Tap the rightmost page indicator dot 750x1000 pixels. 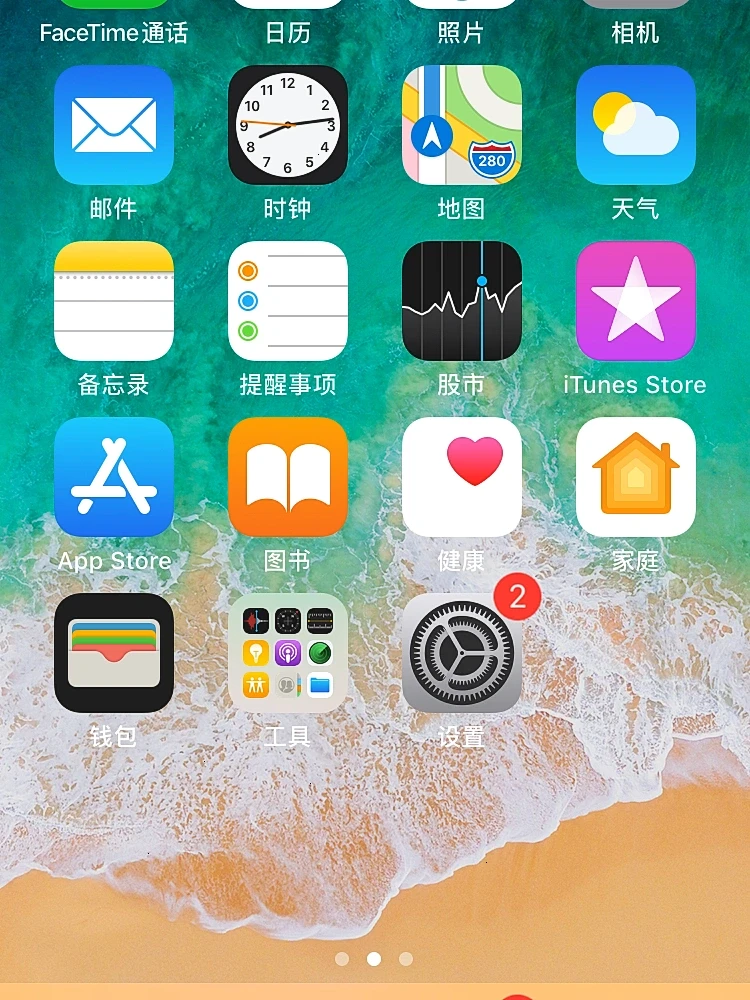click(405, 958)
